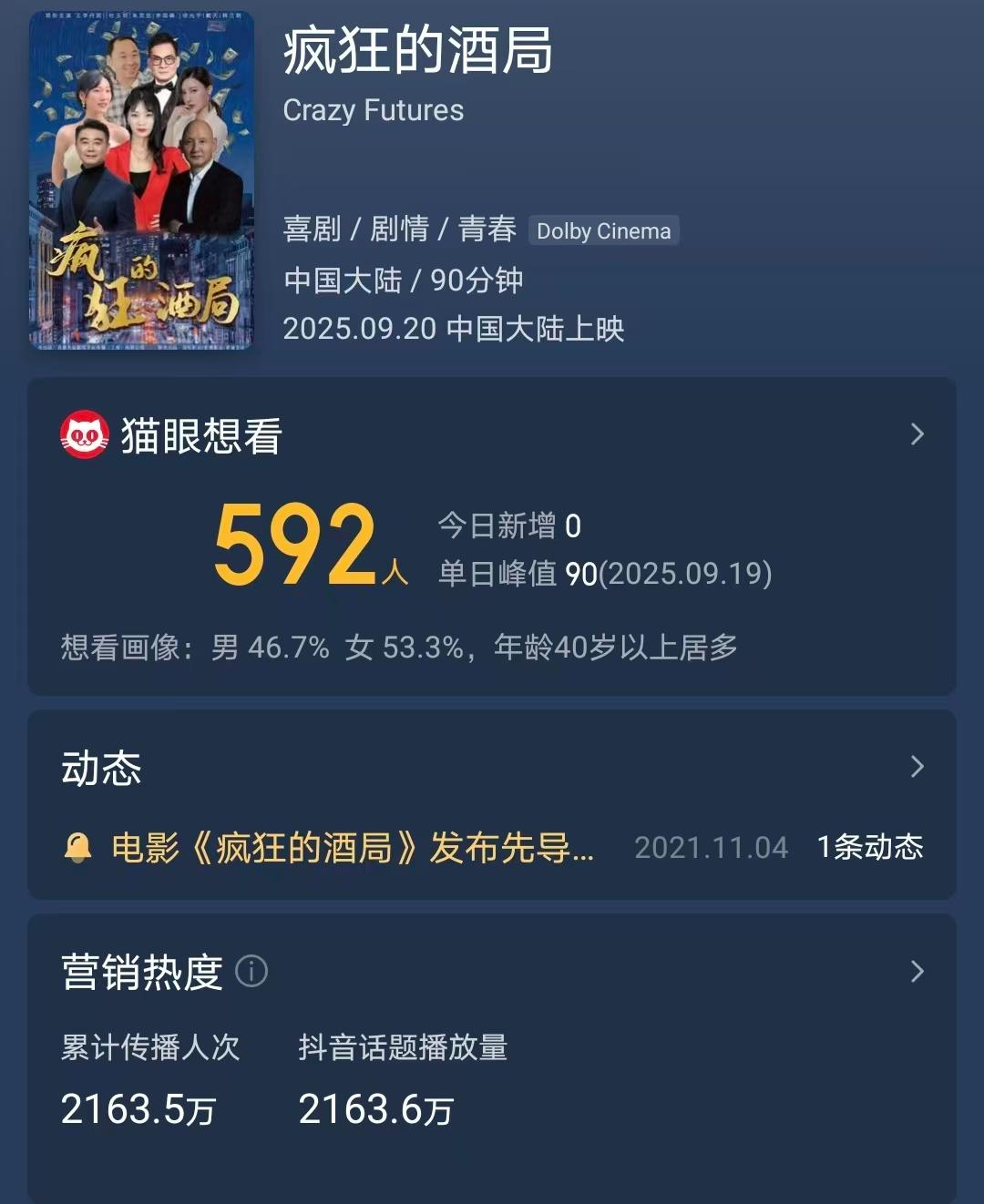
Task: Expand the 动态 section via its chevron
Action: pos(917,768)
